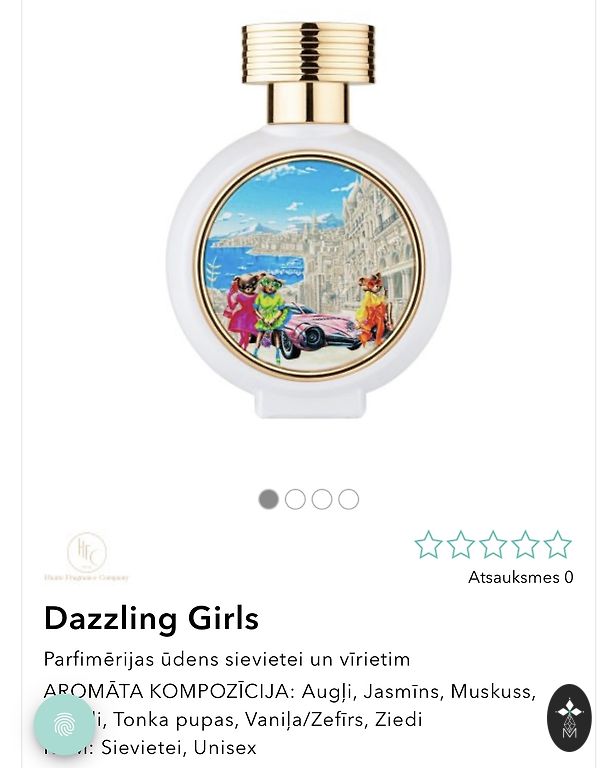
Task: Tap the teal fingerprint floating button
Action: pyautogui.click(x=64, y=724)
